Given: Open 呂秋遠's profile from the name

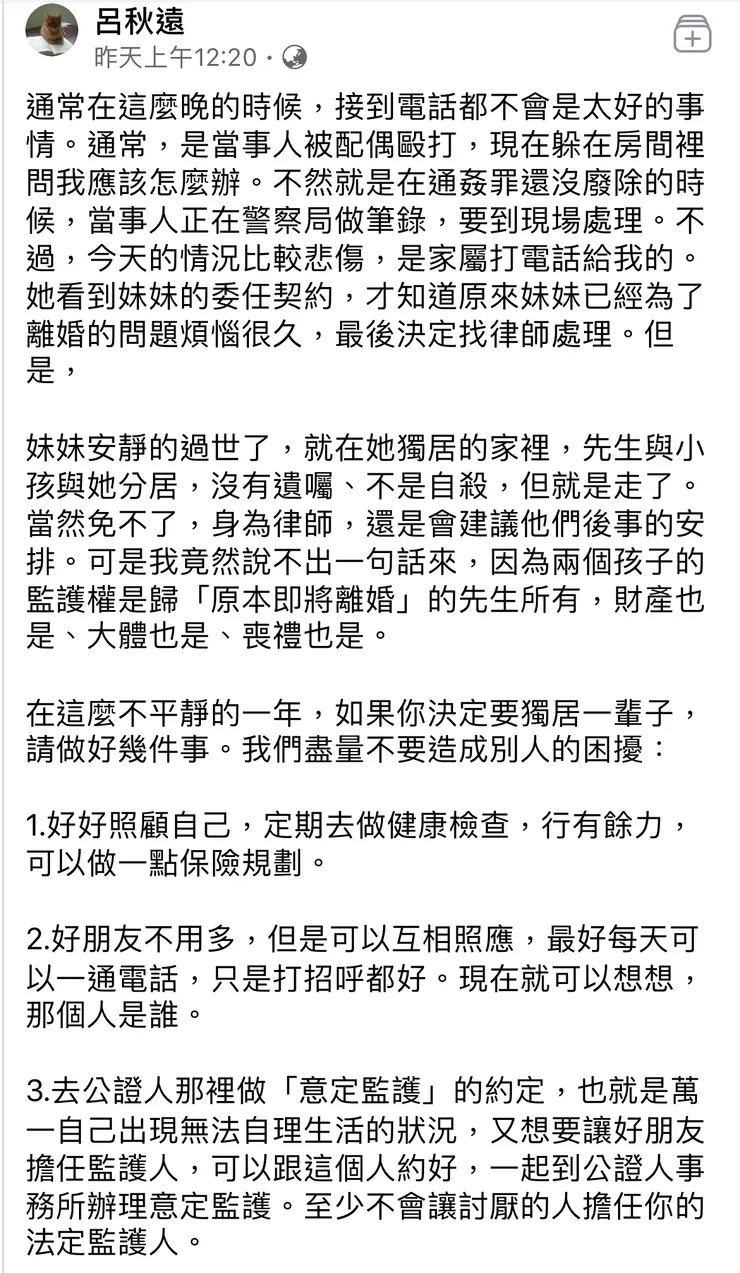Looking at the screenshot, I should point(139,18).
